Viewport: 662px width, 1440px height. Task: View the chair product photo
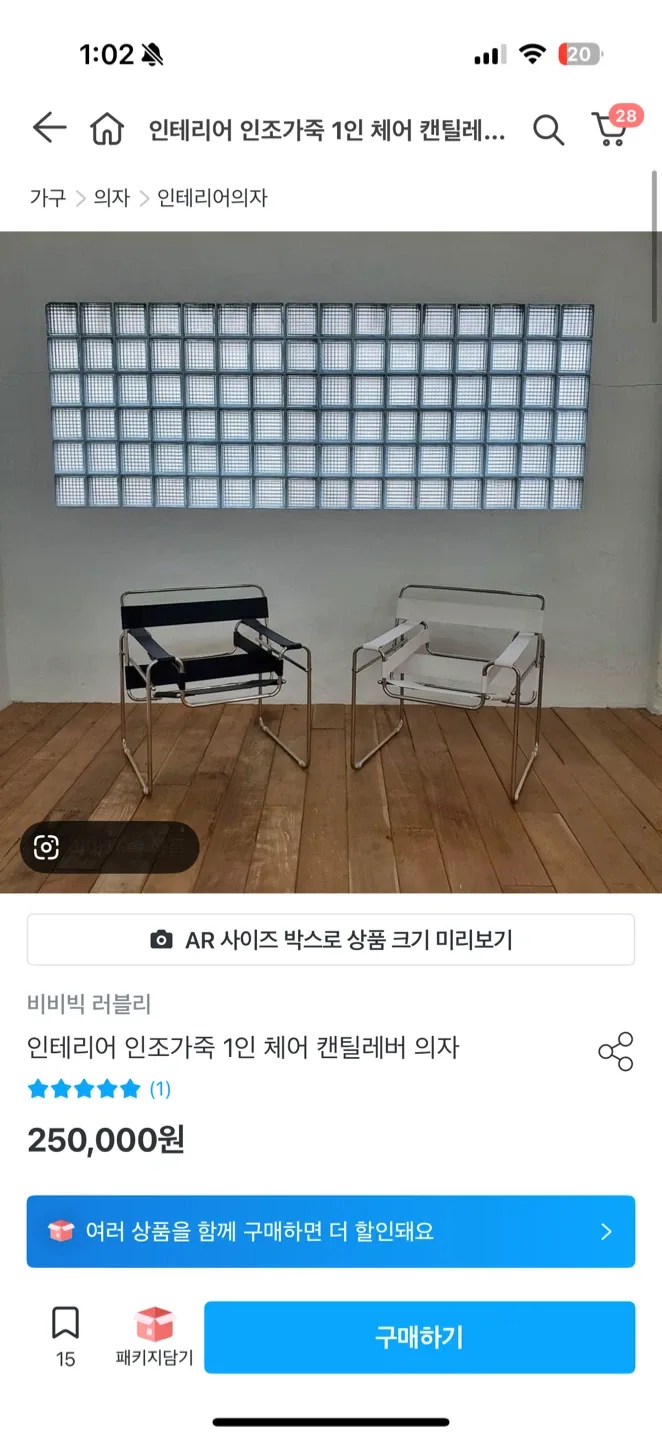tap(330, 560)
